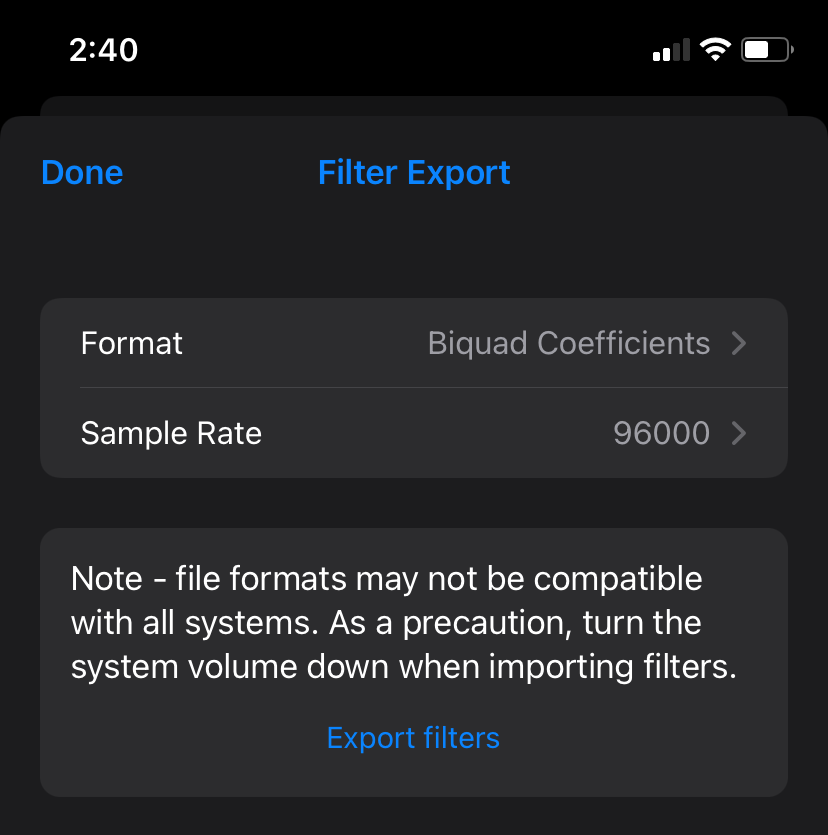828x835 pixels.
Task: Tap the precaution note text box
Action: tap(413, 622)
